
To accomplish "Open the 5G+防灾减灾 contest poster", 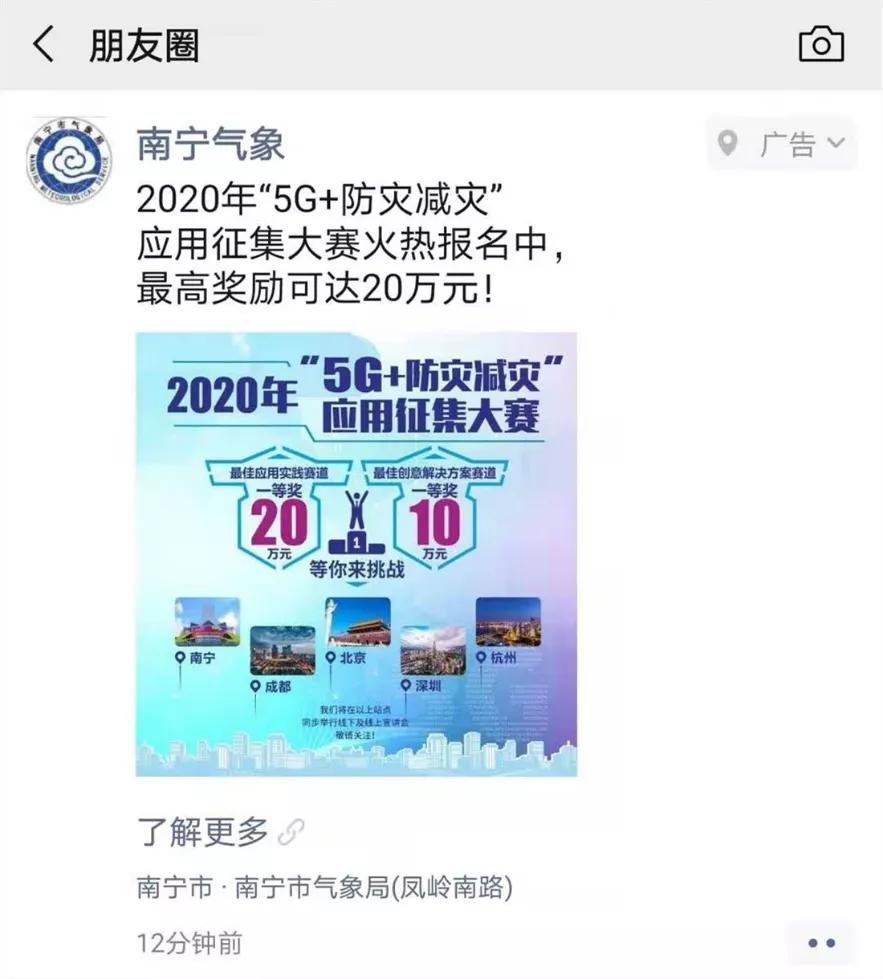I will click(356, 553).
